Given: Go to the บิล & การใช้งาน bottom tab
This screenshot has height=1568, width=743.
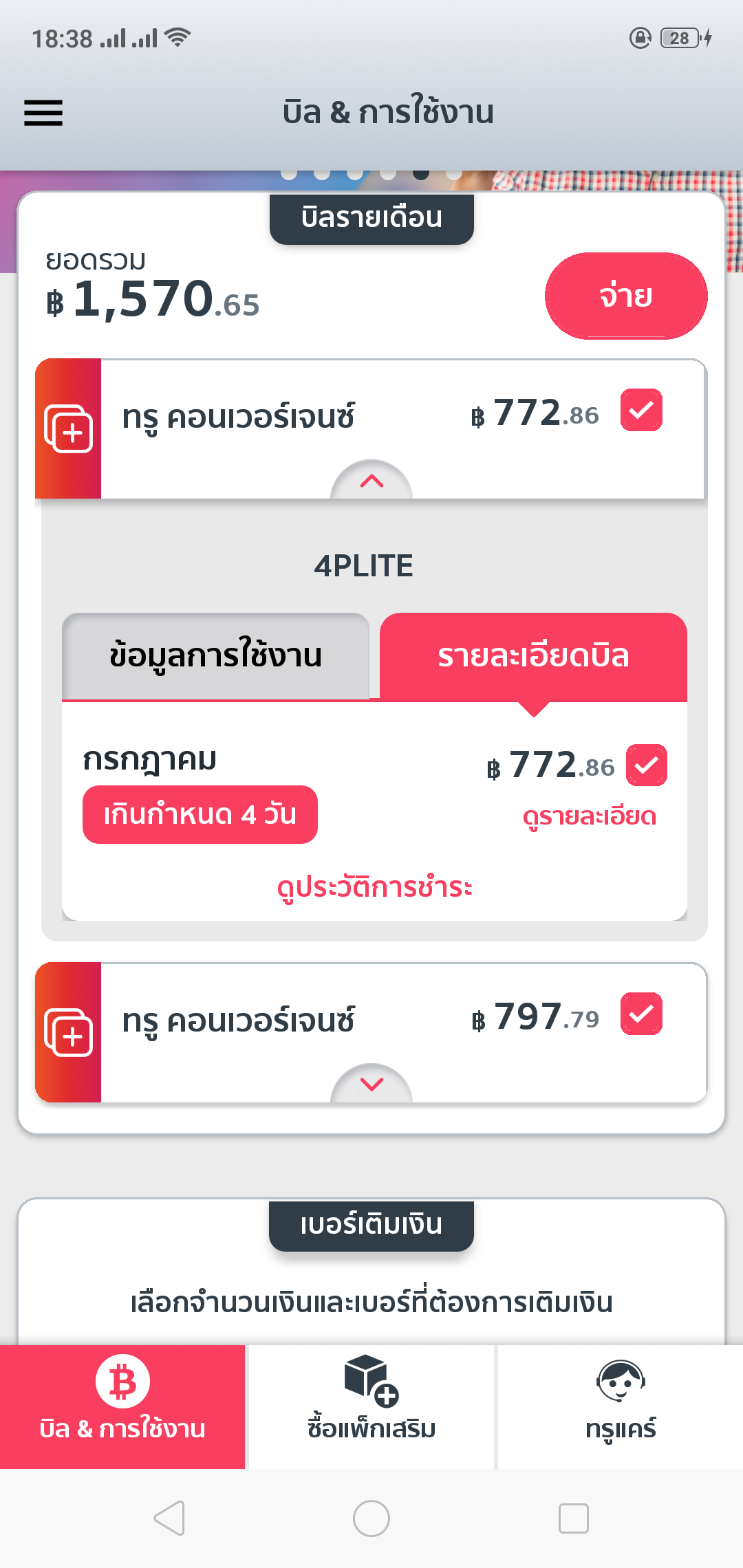Looking at the screenshot, I should tap(122, 1406).
